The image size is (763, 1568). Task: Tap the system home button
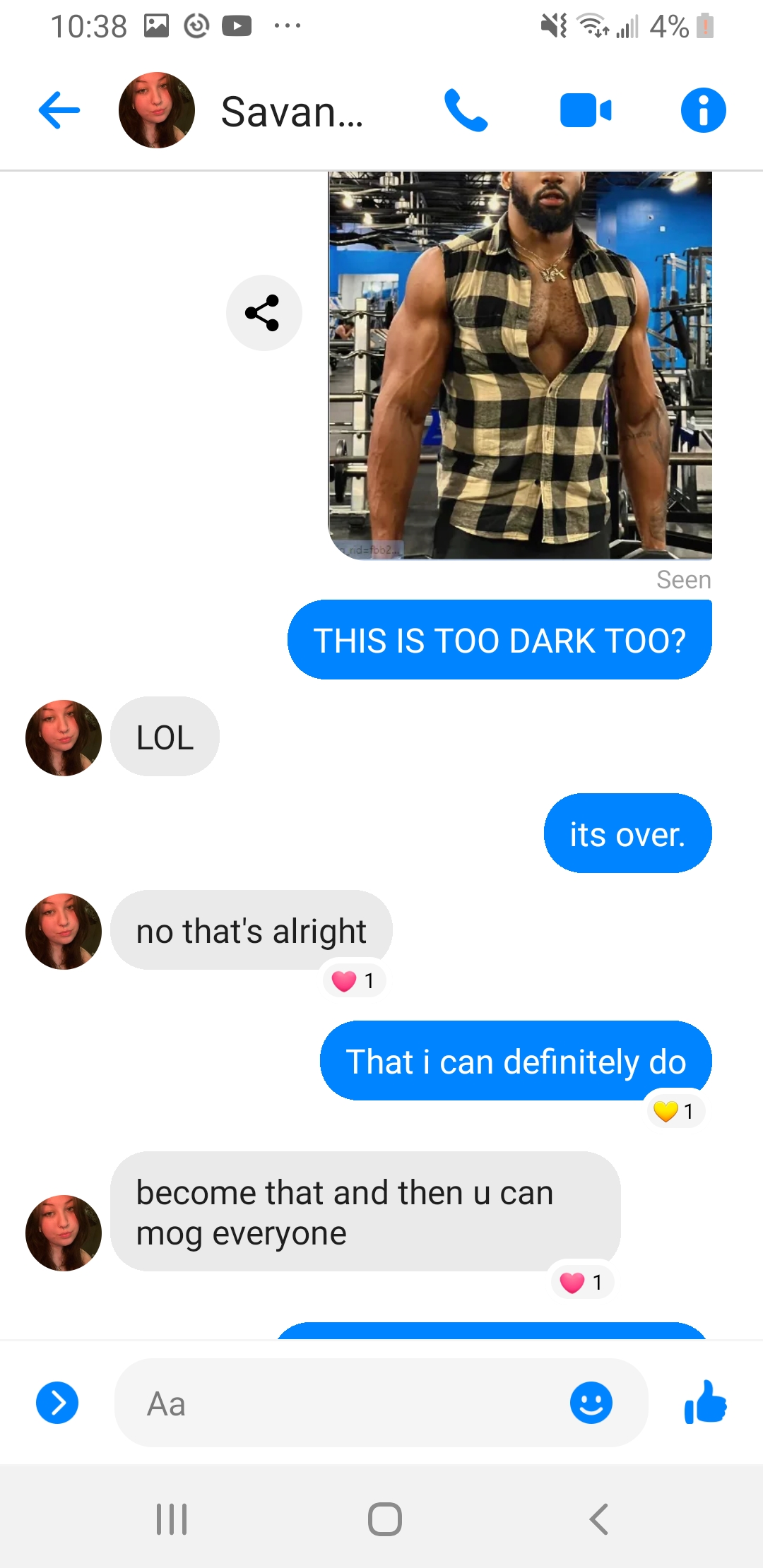tap(385, 1519)
